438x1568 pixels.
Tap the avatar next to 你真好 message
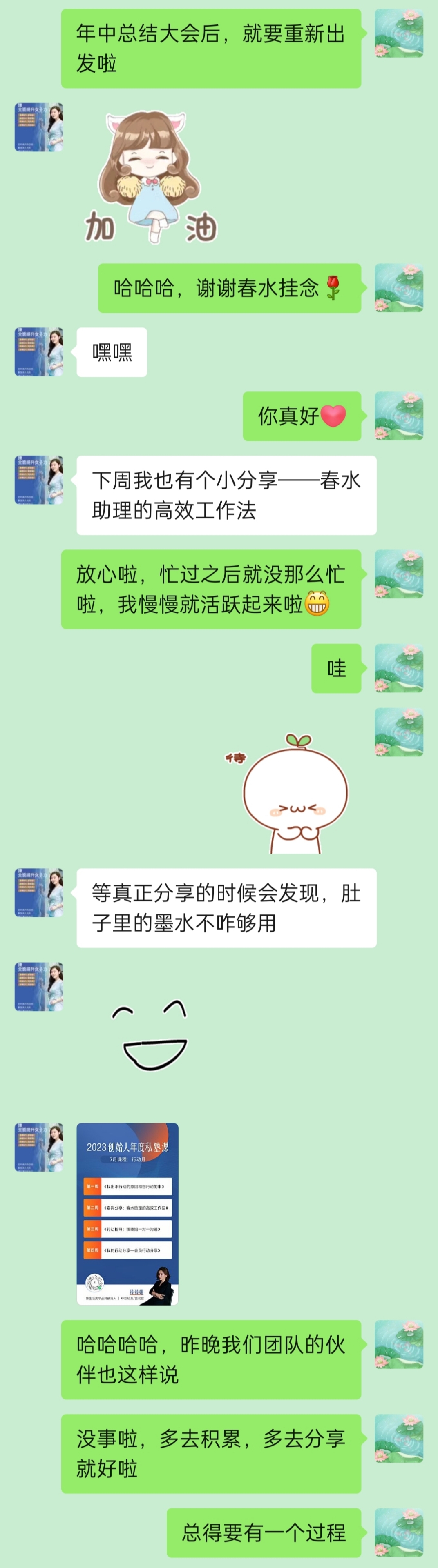pyautogui.click(x=398, y=416)
